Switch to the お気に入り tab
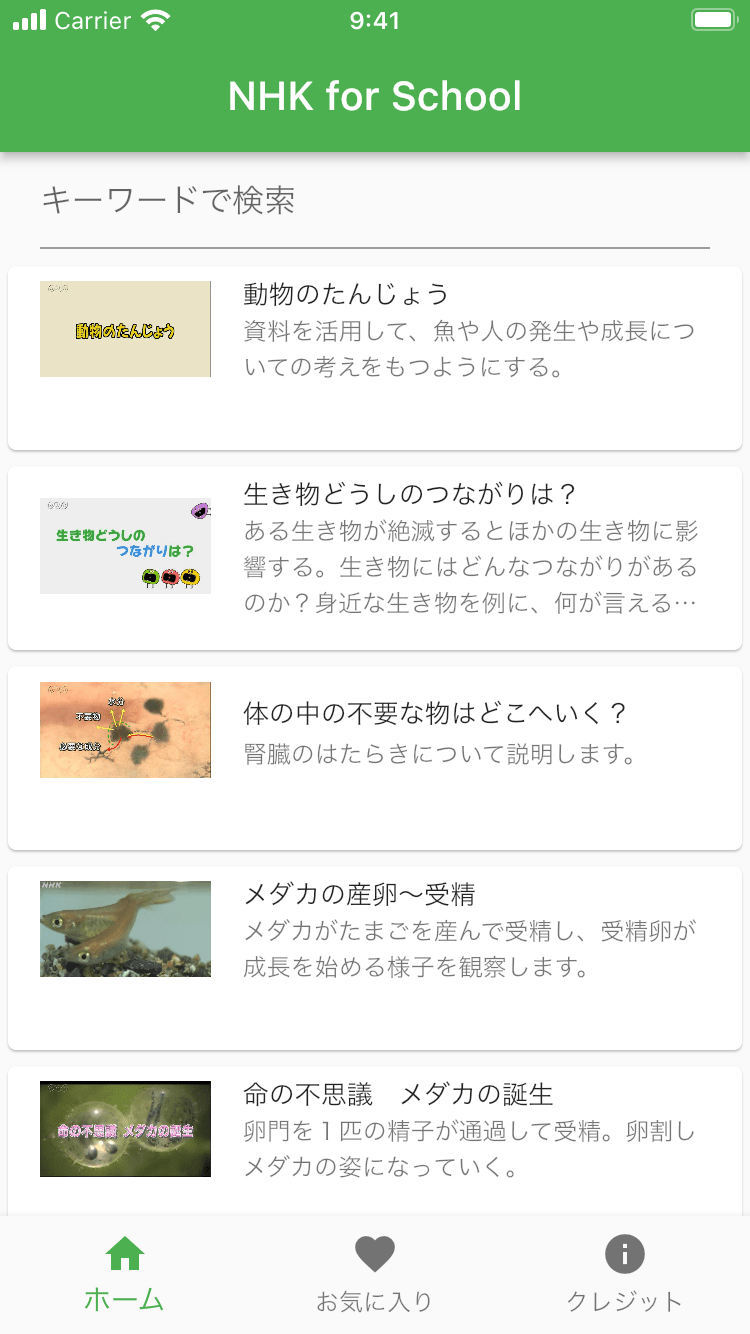Screen dimensions: 750x1334 pyautogui.click(x=375, y=1280)
